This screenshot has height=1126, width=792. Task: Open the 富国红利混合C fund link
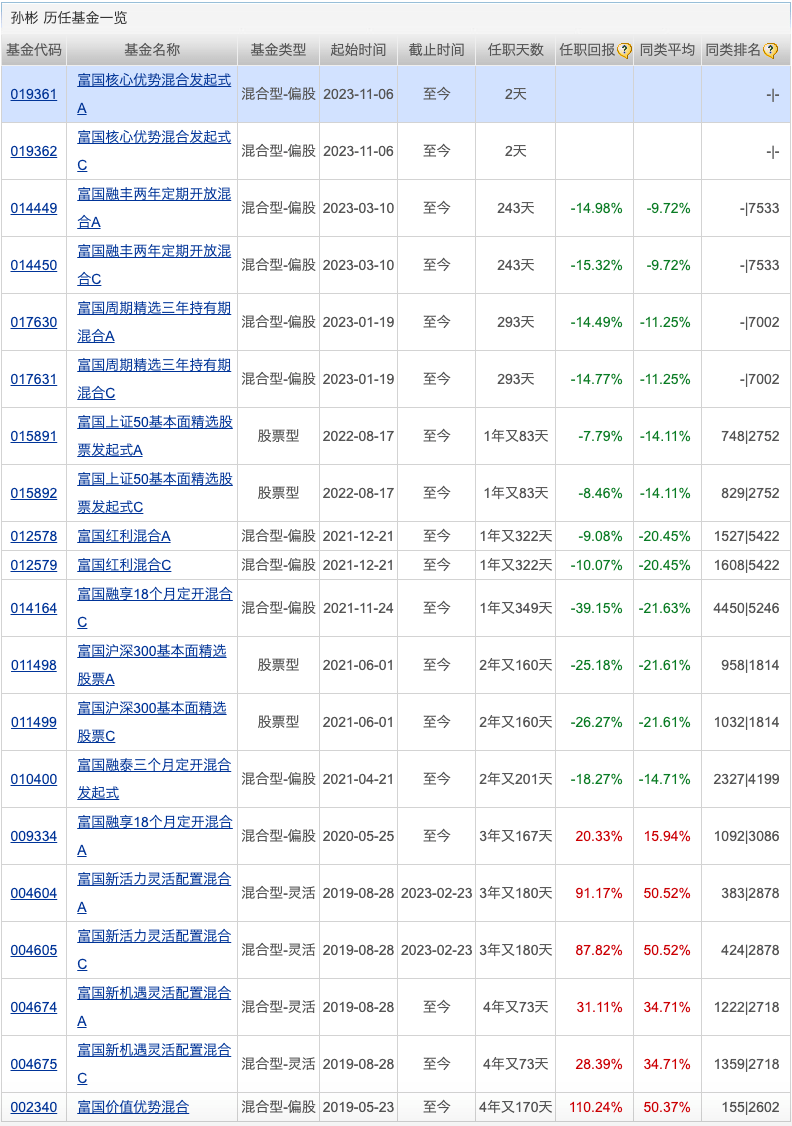[x=124, y=565]
